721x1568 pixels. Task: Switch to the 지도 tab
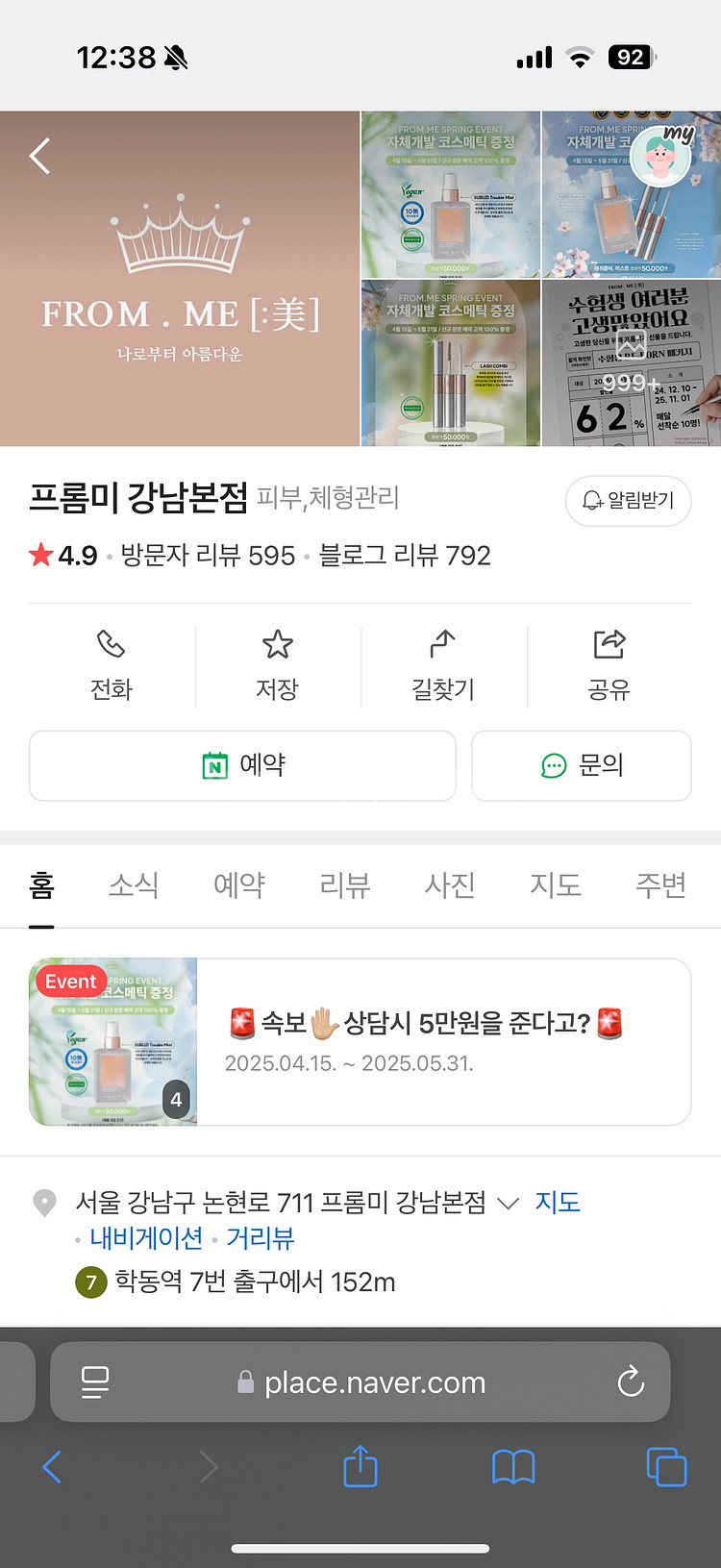[556, 884]
